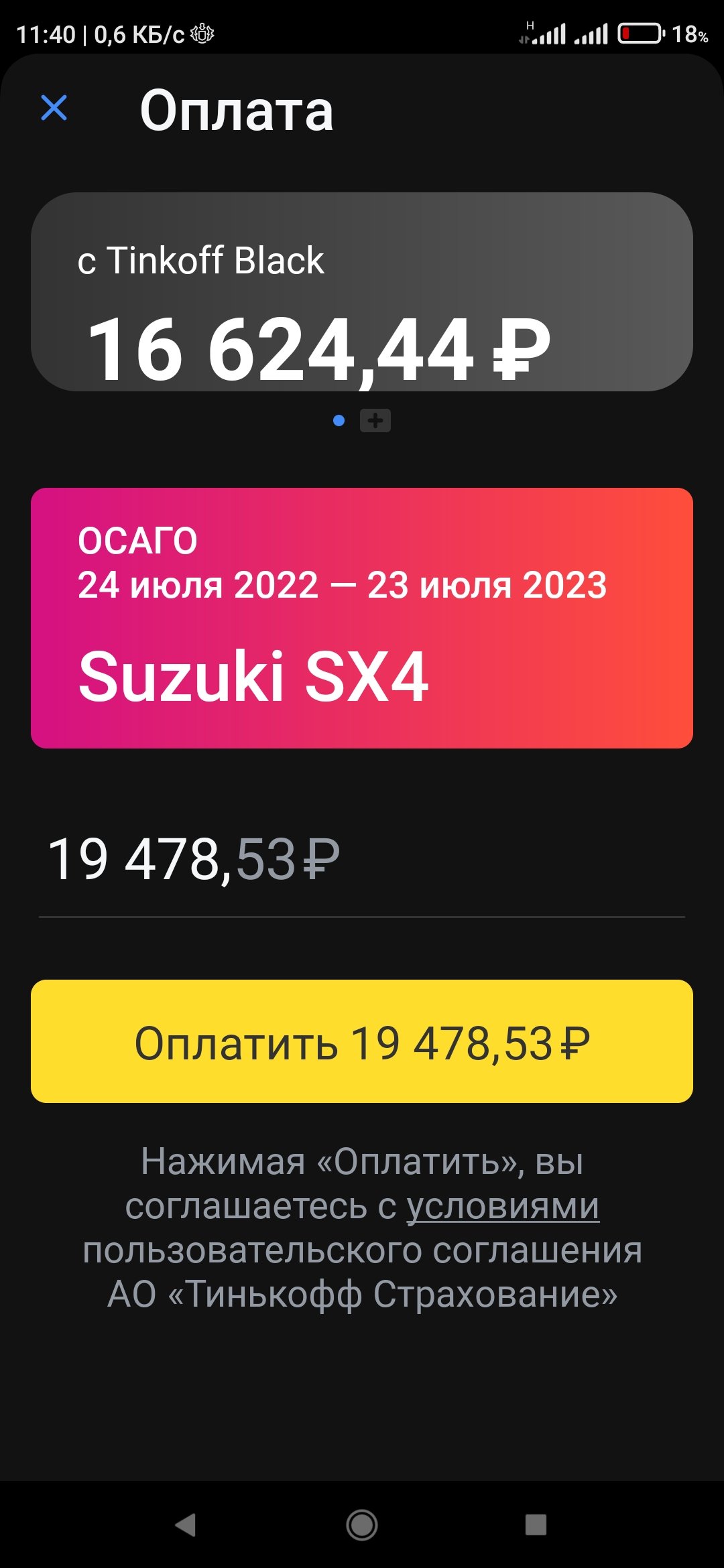Open the условиями user agreement link
This screenshot has height=1568, width=724.
tap(503, 1207)
